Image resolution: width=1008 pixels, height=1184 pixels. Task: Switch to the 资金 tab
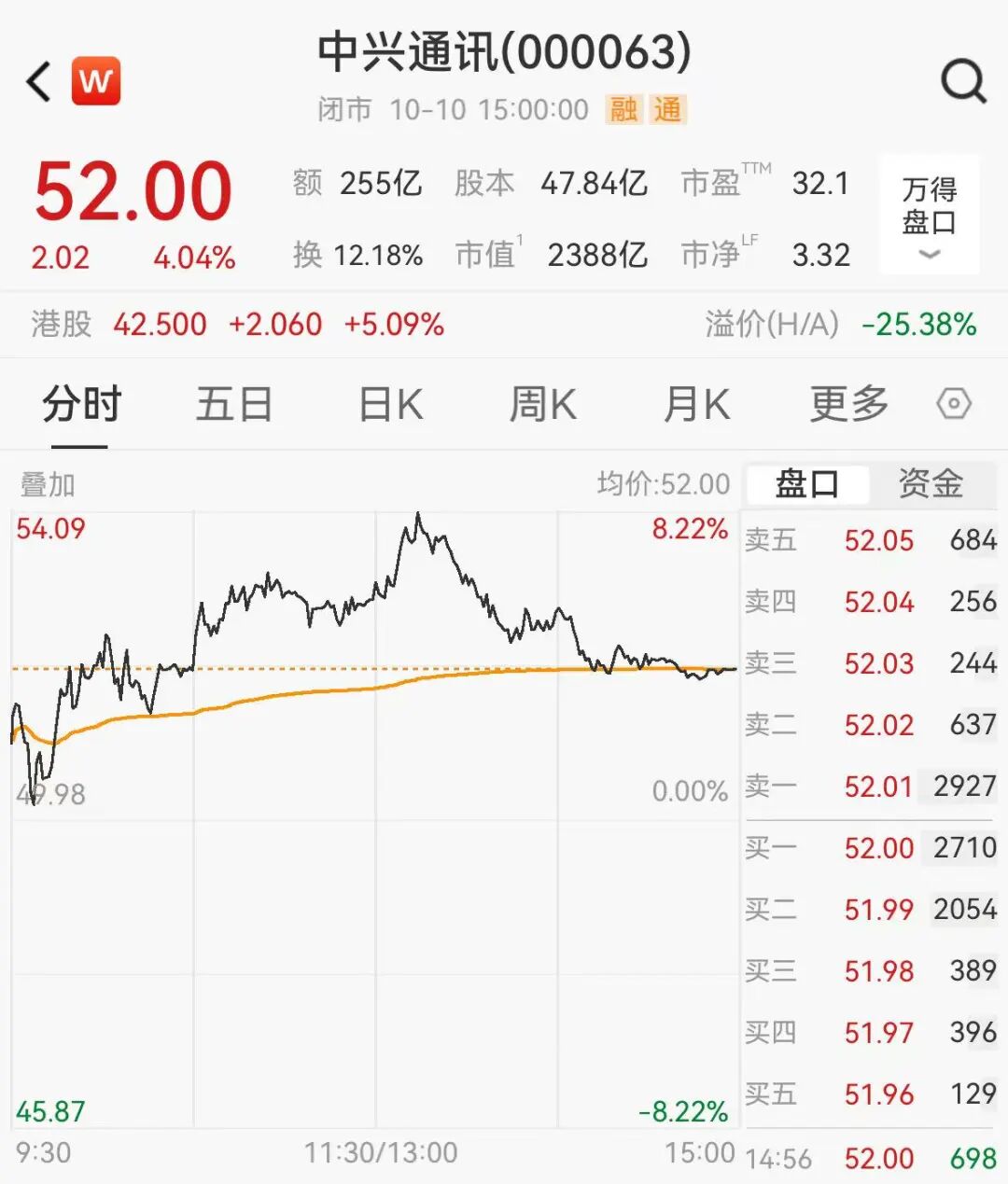(x=931, y=484)
